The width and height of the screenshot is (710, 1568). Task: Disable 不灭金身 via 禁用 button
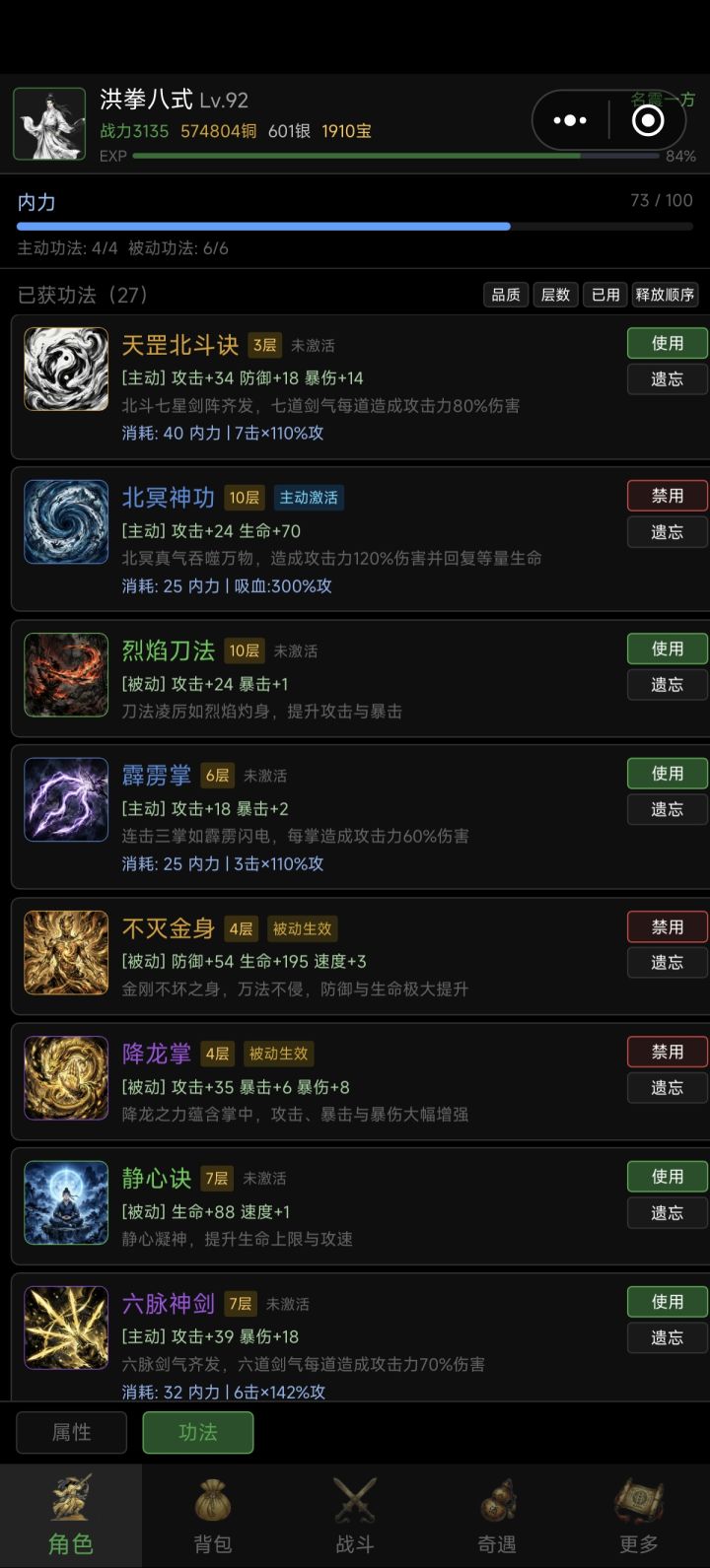coord(667,926)
